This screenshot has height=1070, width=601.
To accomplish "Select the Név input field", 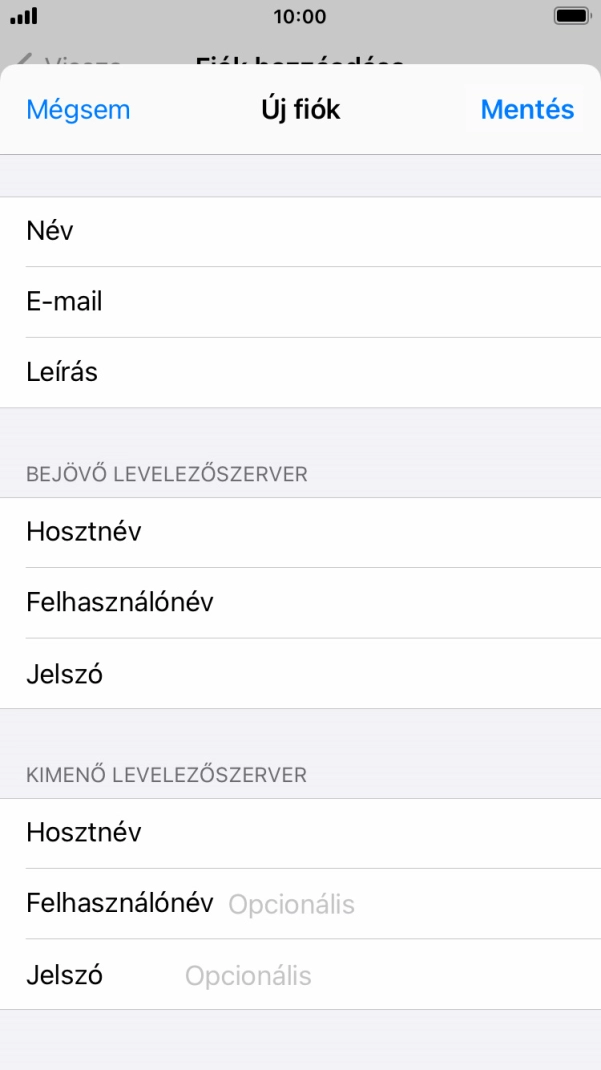I will coord(300,231).
